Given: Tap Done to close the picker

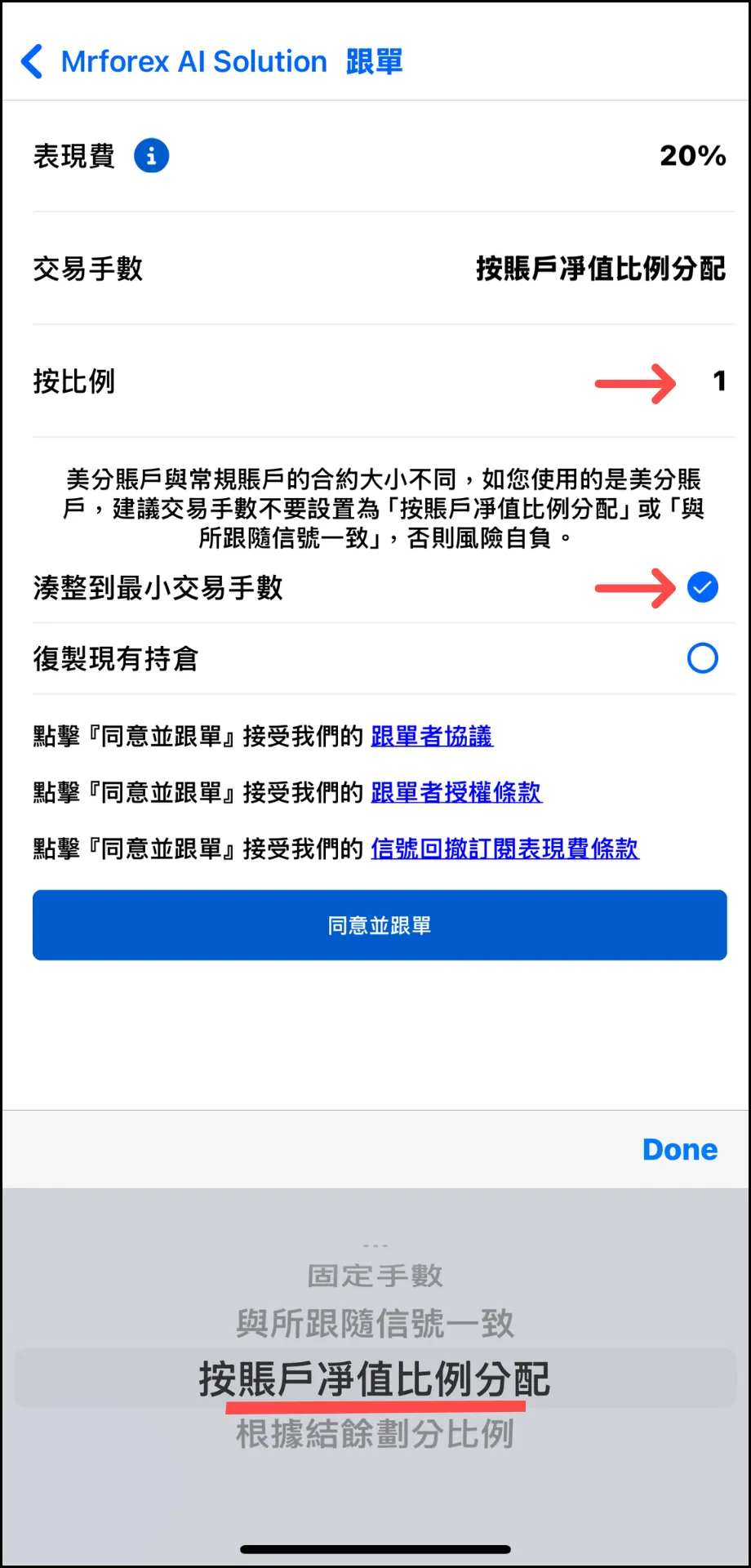Looking at the screenshot, I should 680,1149.
